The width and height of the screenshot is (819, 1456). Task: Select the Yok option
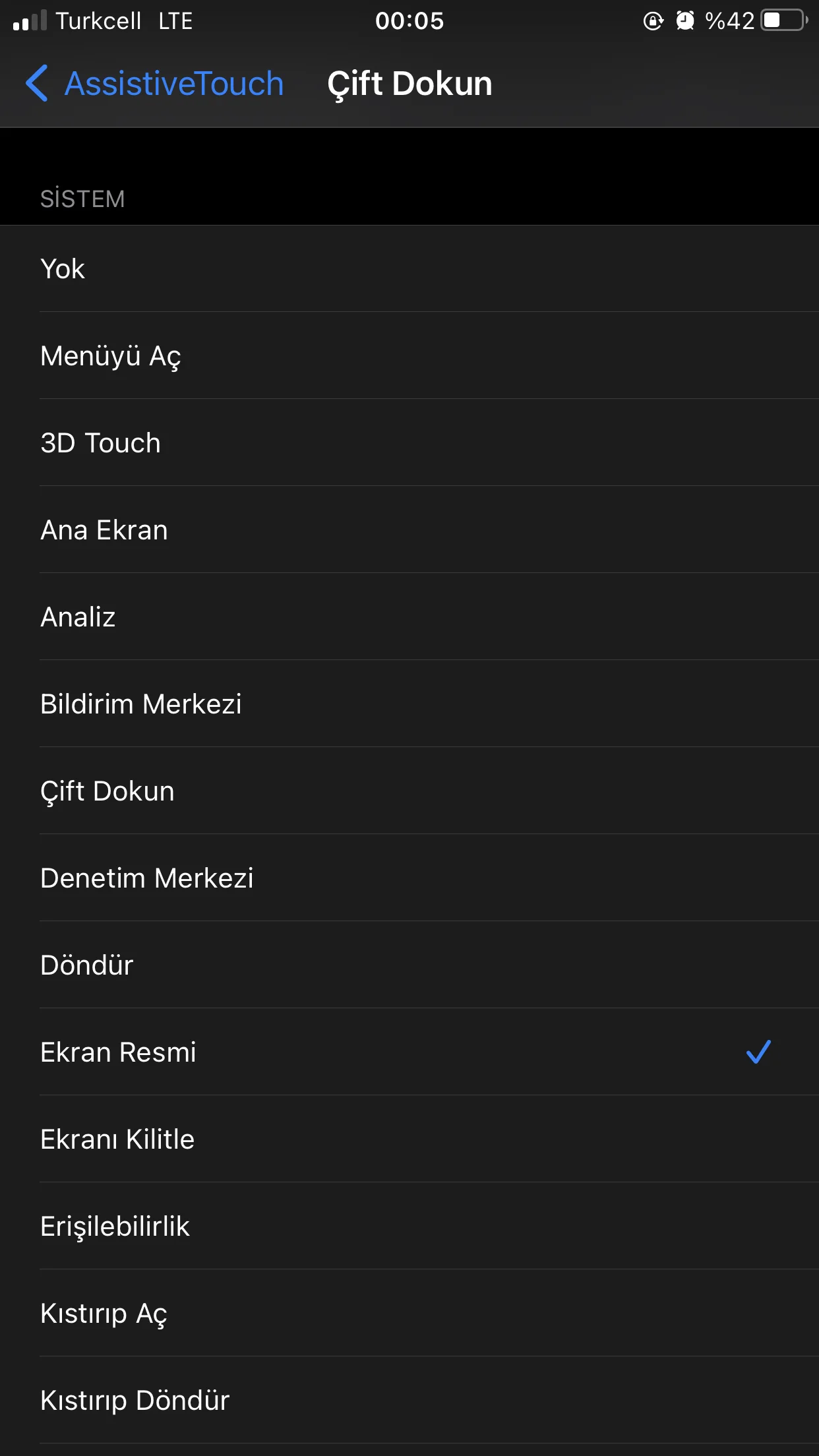coord(409,269)
